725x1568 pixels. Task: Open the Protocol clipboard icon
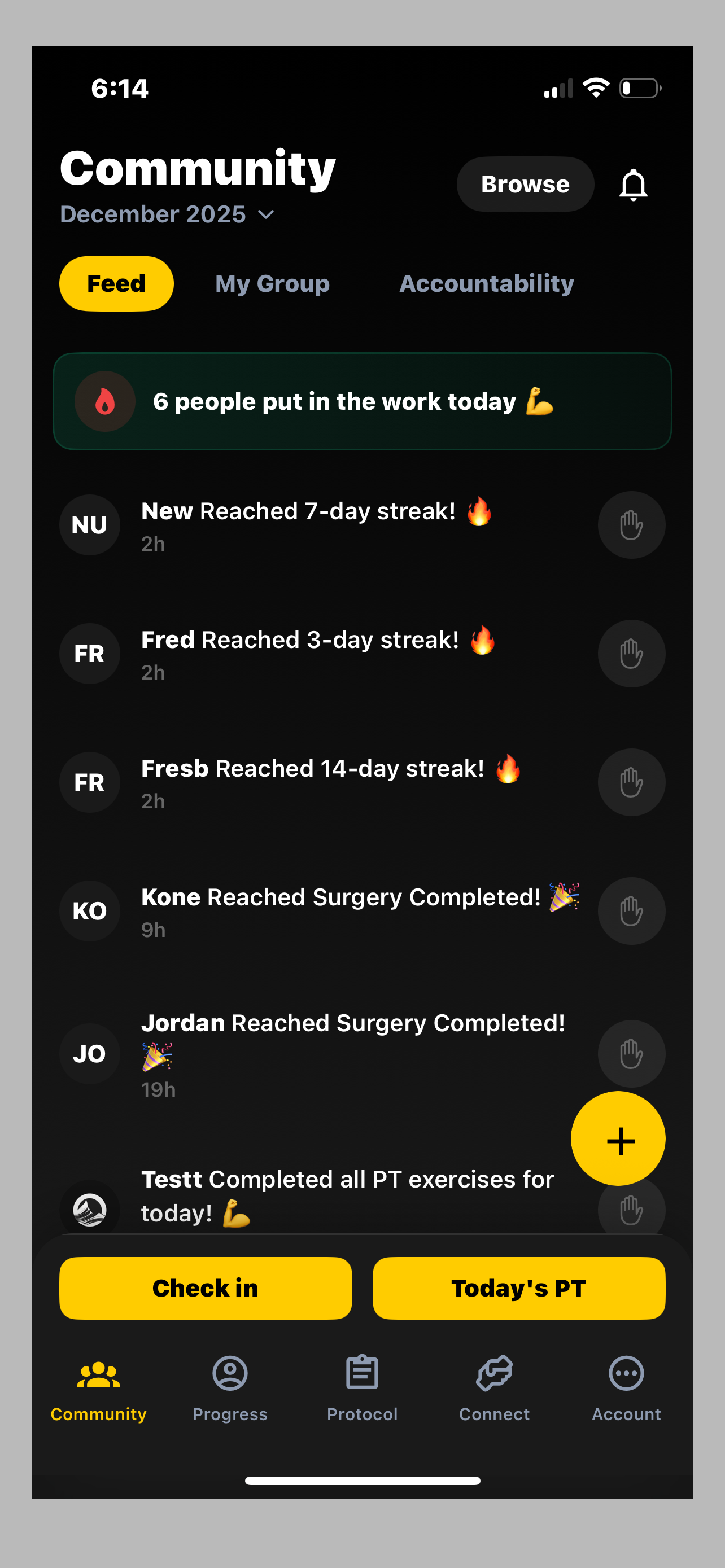(362, 1376)
